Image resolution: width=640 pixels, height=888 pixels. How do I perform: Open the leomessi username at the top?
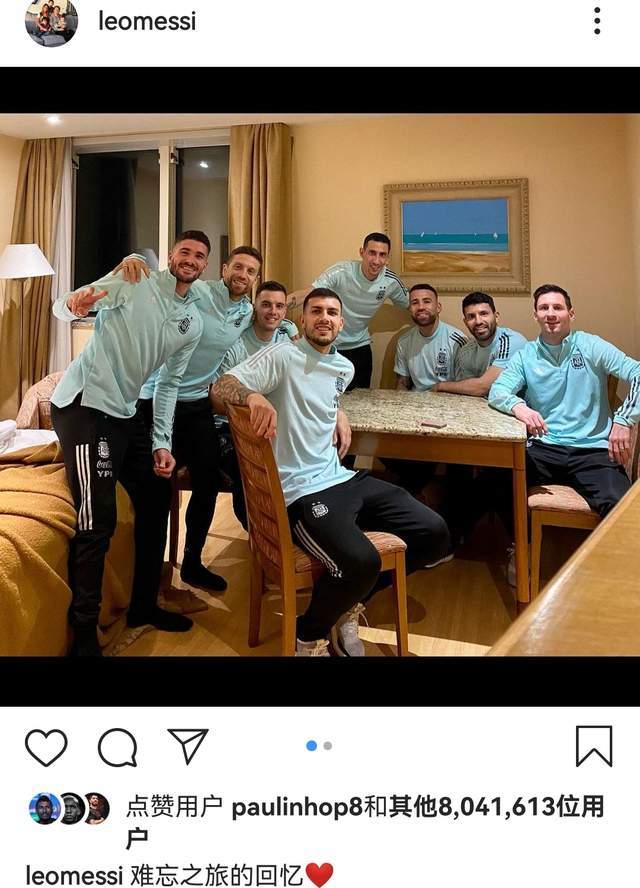tap(147, 21)
